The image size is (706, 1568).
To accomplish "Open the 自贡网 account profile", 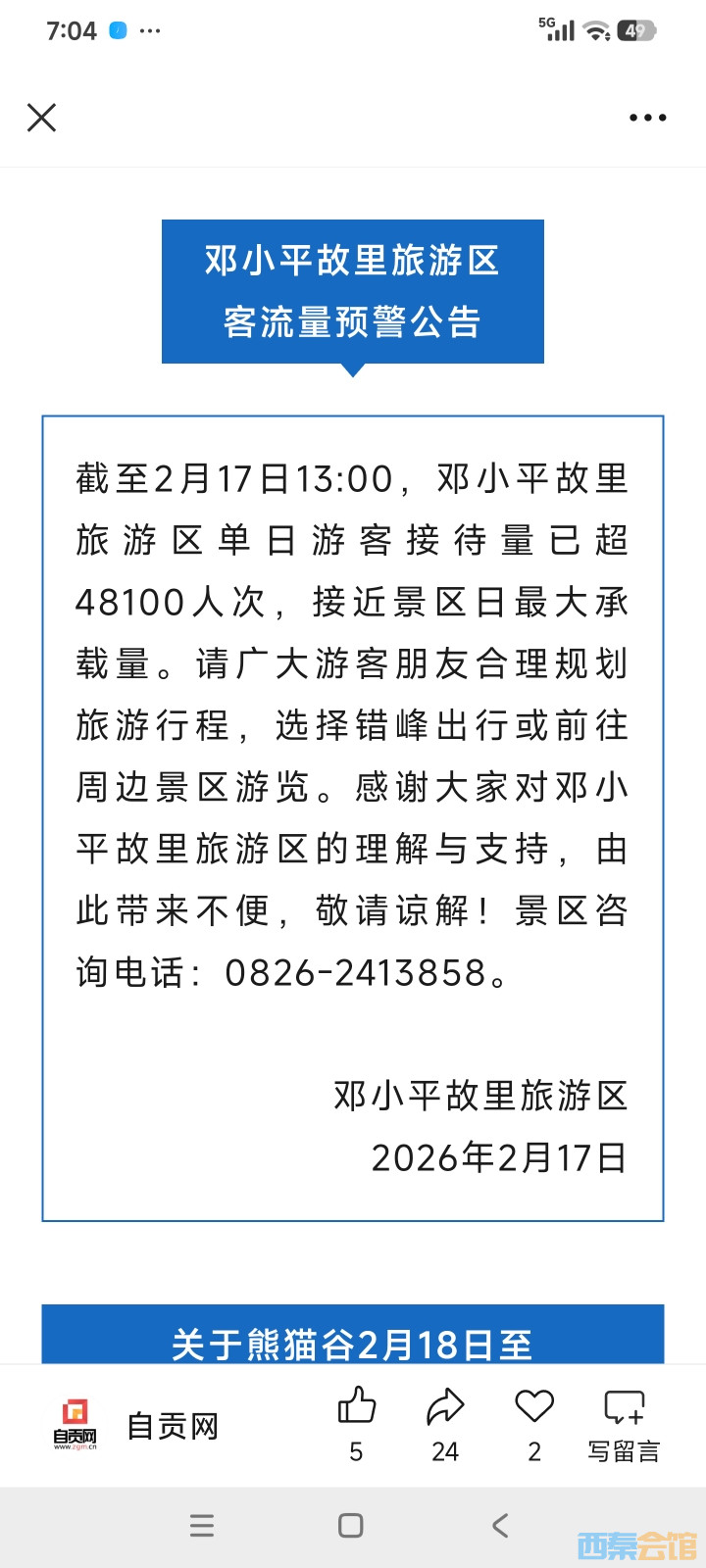I will (x=137, y=1426).
